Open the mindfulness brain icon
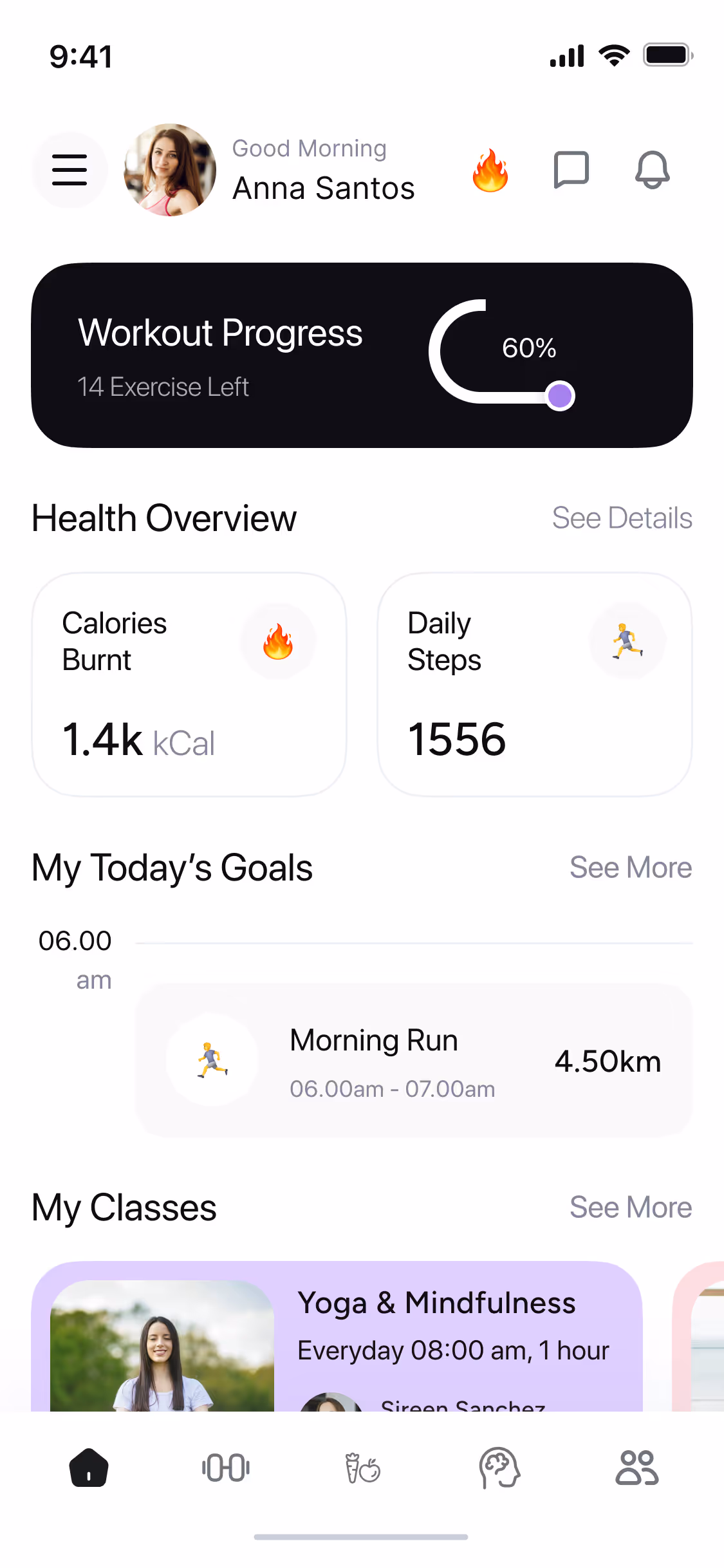Viewport: 724px width, 1568px height. (x=499, y=1469)
